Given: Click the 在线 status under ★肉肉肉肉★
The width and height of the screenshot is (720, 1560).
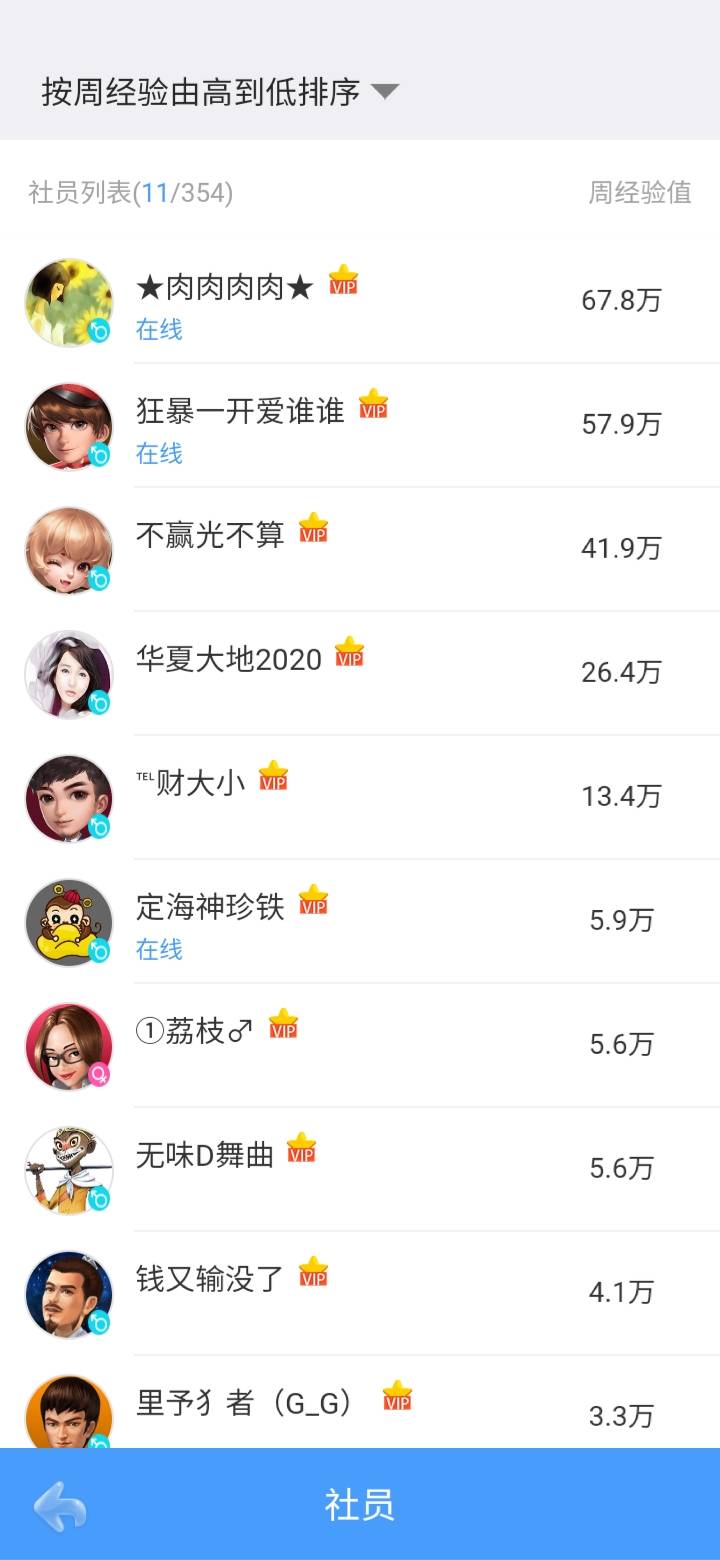Looking at the screenshot, I should click(x=159, y=330).
